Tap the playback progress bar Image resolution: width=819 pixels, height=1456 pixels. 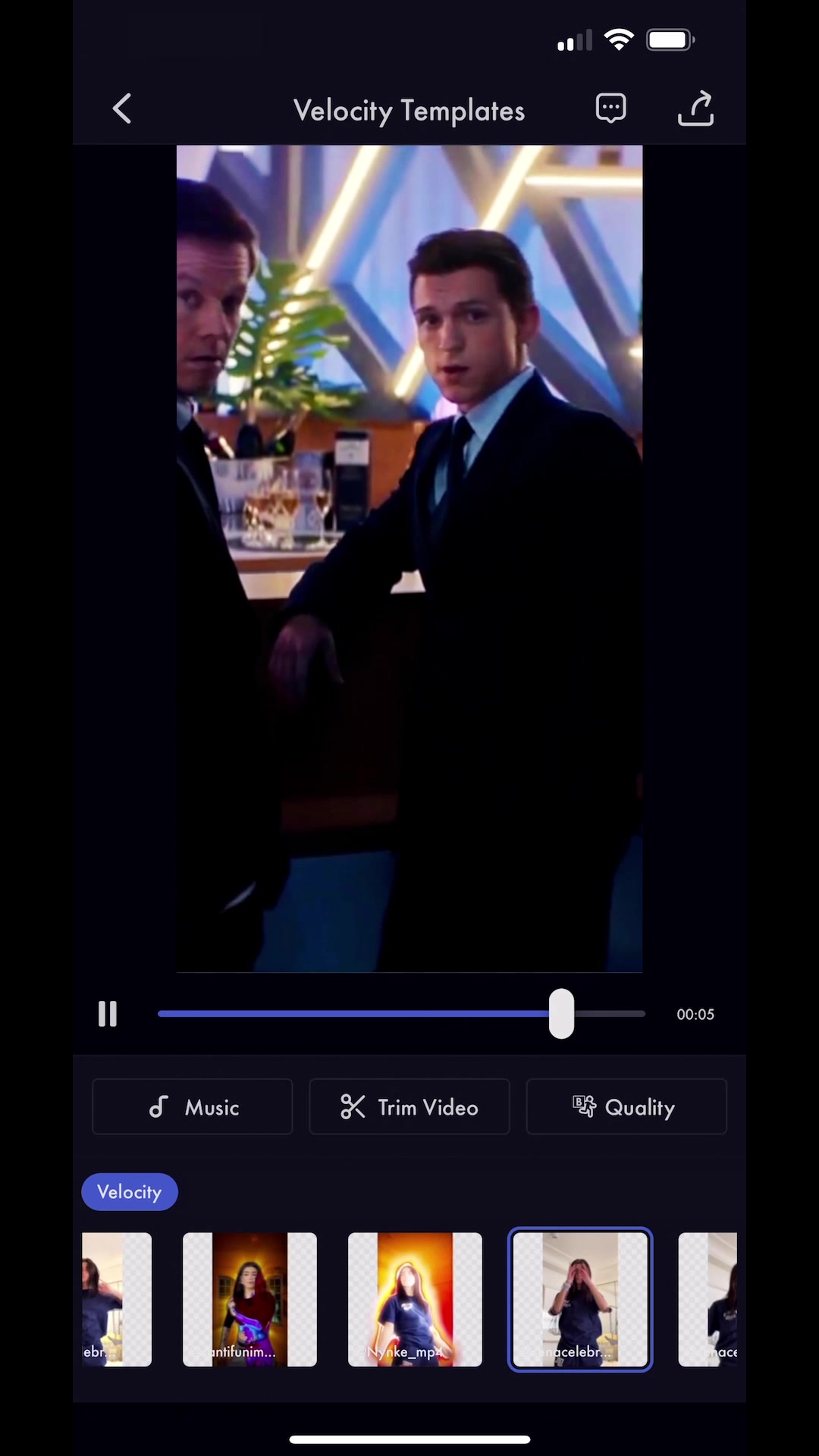[402, 1013]
